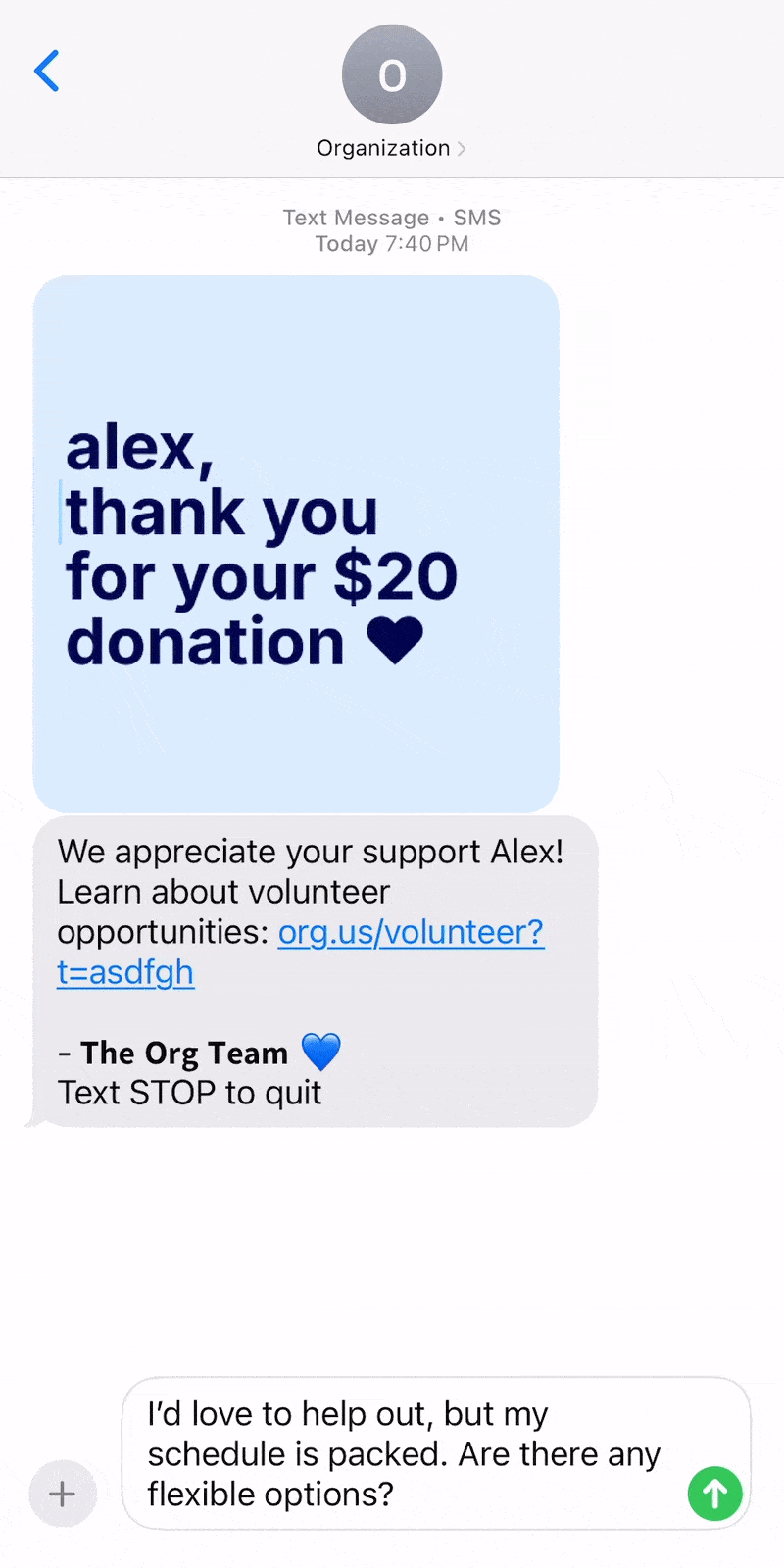Select the Organization header label
This screenshot has height=1568, width=784.
[382, 147]
